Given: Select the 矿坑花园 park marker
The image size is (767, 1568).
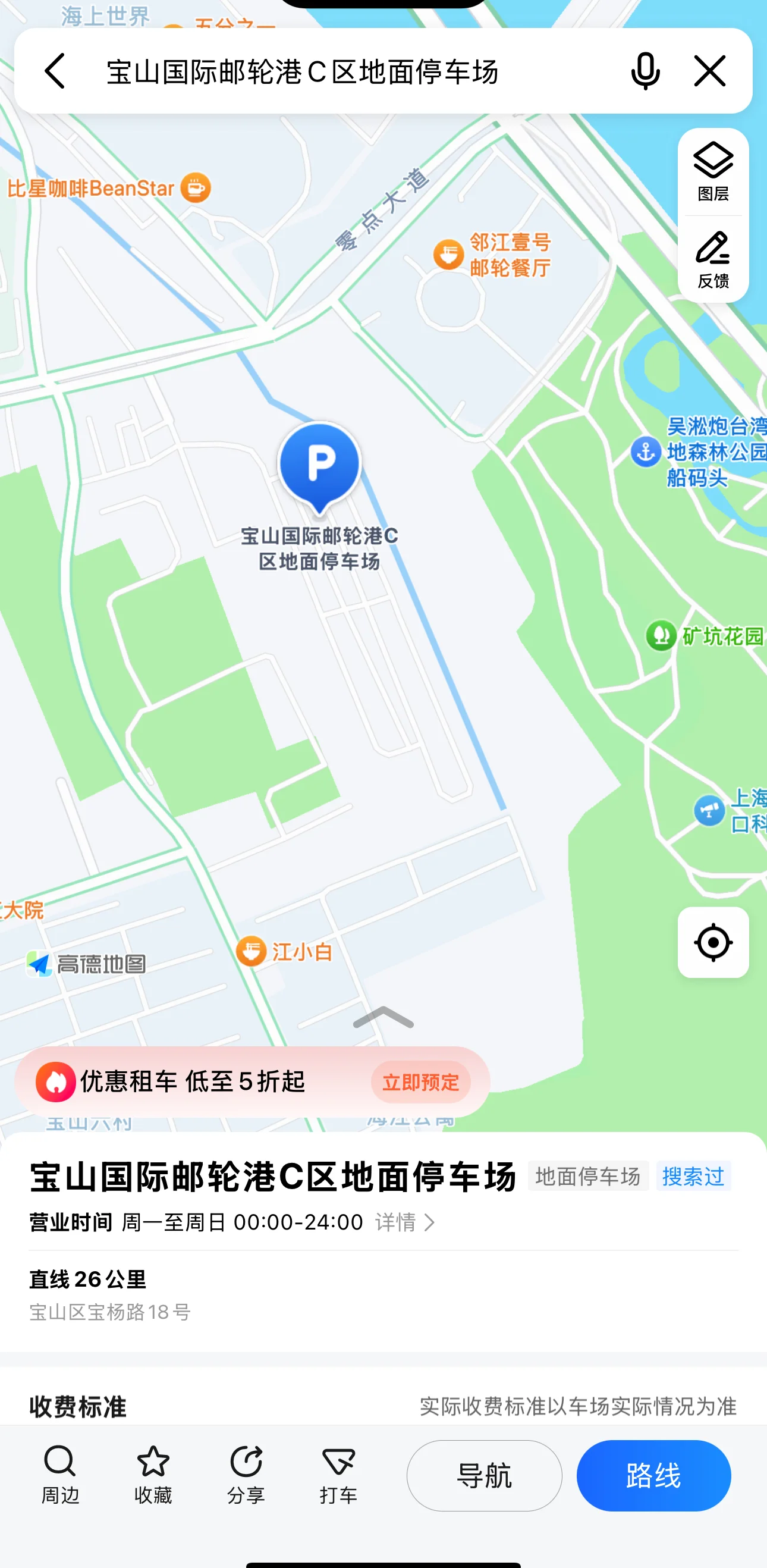Looking at the screenshot, I should pos(661,635).
